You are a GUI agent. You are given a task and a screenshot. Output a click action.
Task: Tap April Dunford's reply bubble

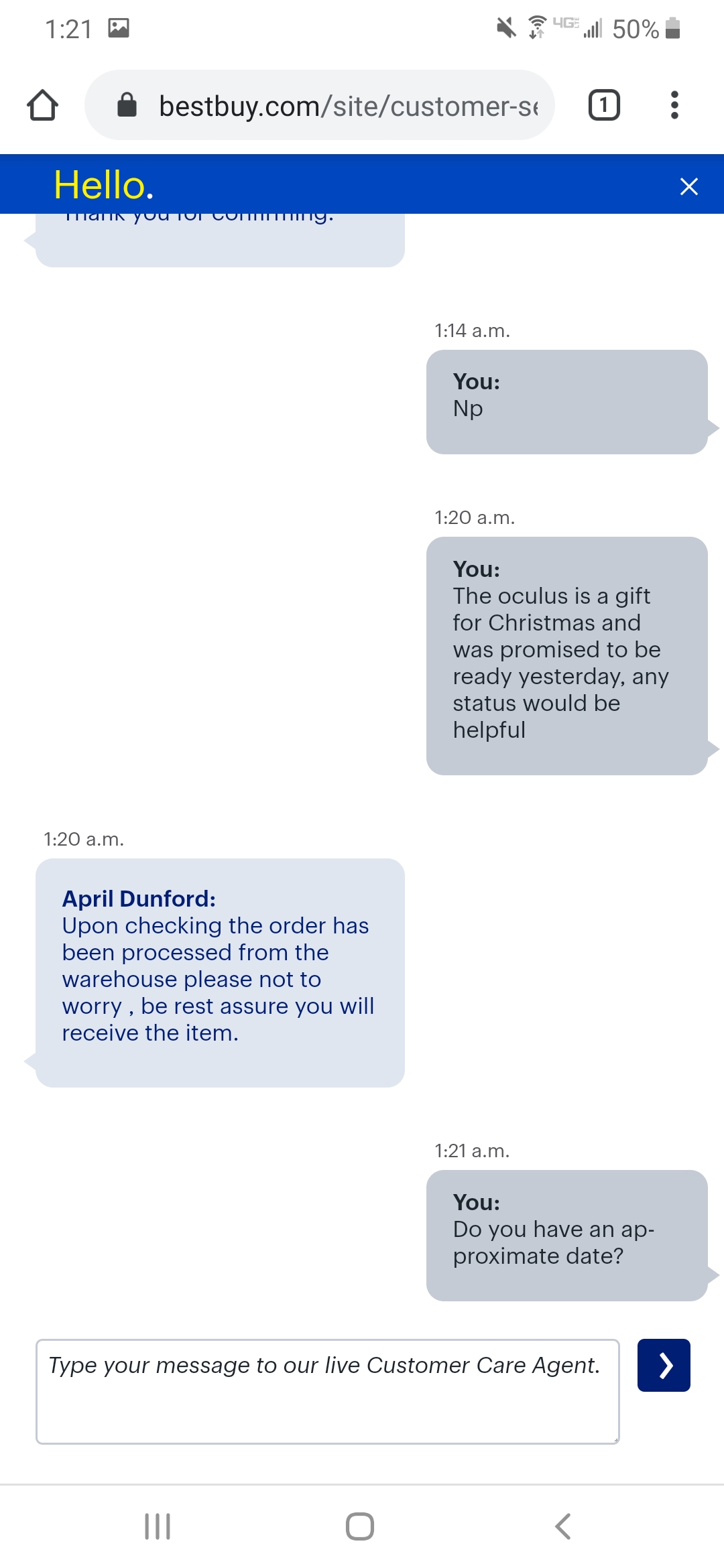(x=221, y=972)
